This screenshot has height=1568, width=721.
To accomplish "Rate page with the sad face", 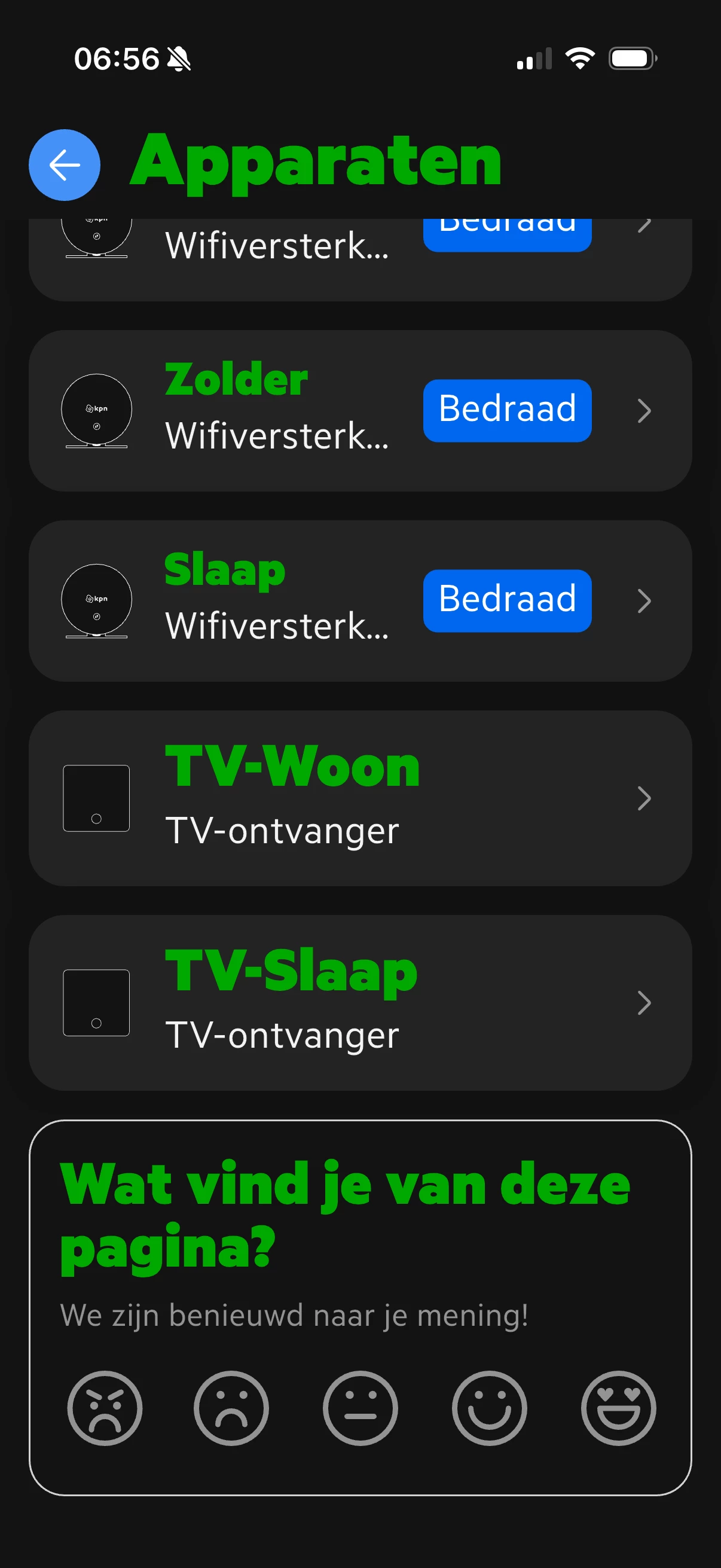I will tap(231, 1408).
